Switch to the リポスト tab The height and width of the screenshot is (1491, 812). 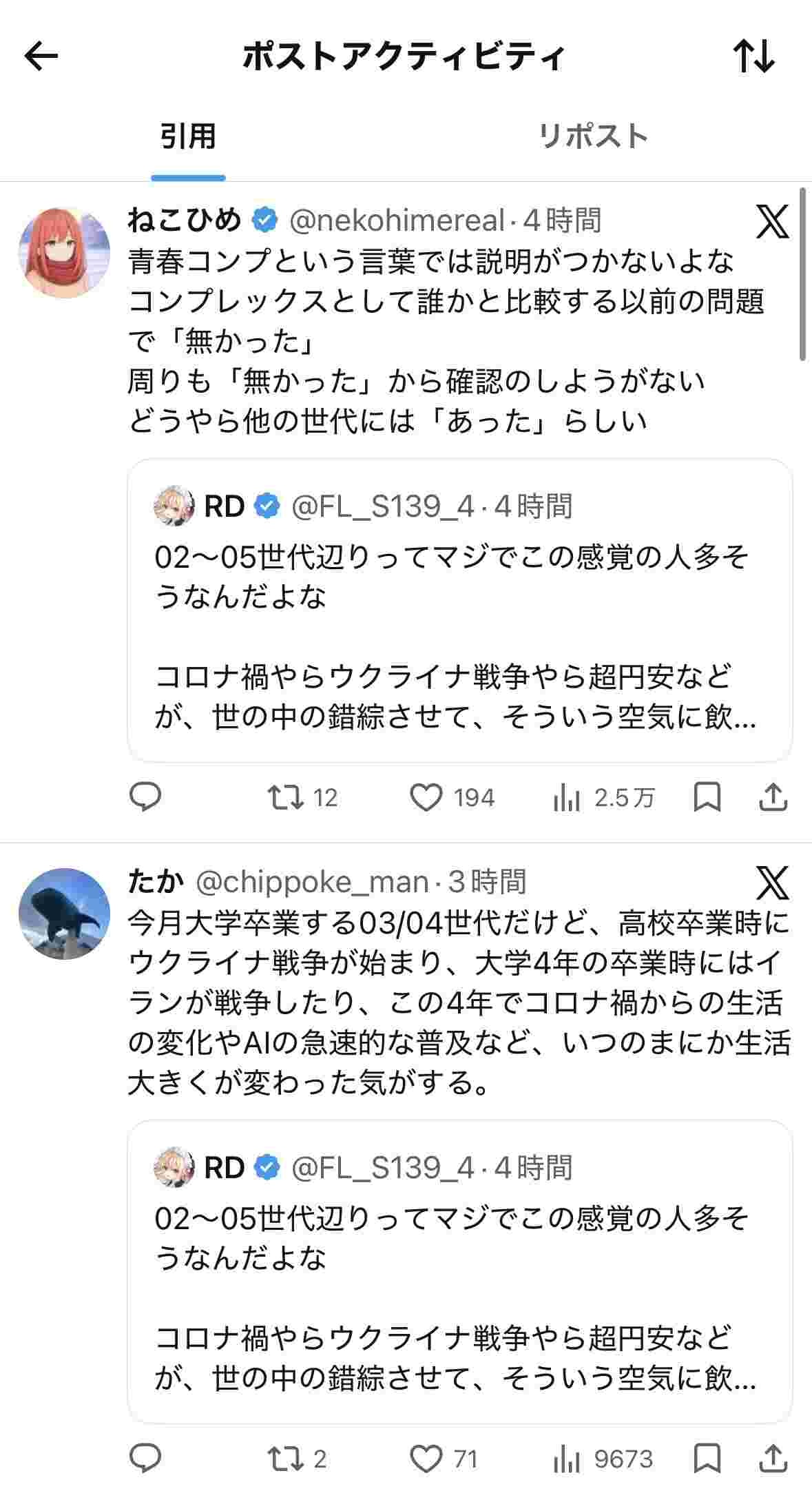point(593,136)
